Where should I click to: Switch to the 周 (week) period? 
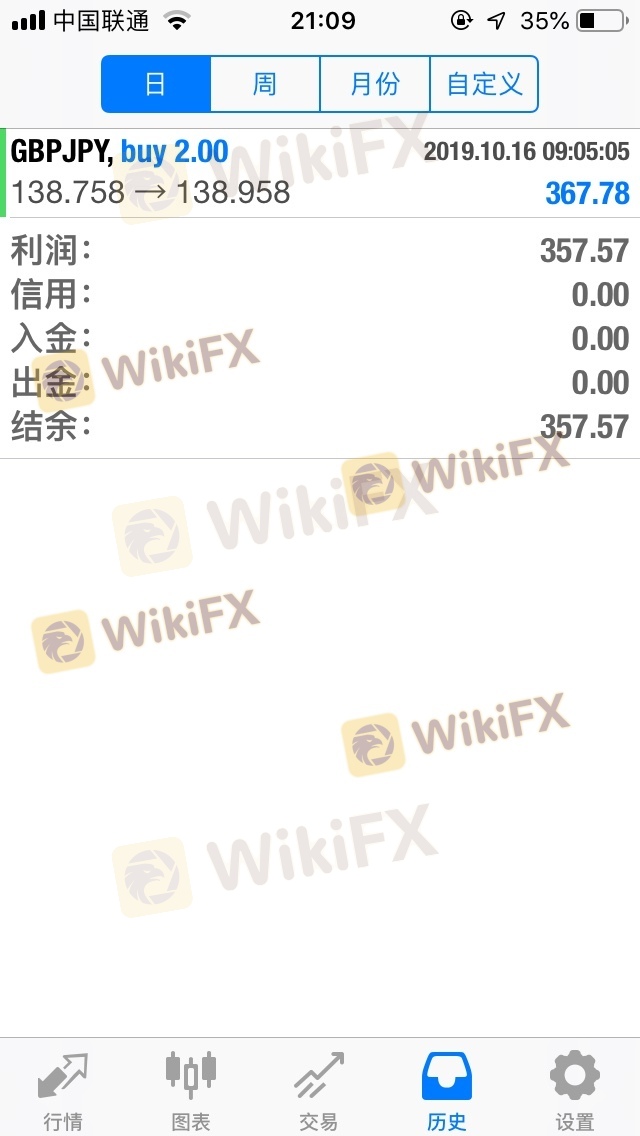[265, 84]
